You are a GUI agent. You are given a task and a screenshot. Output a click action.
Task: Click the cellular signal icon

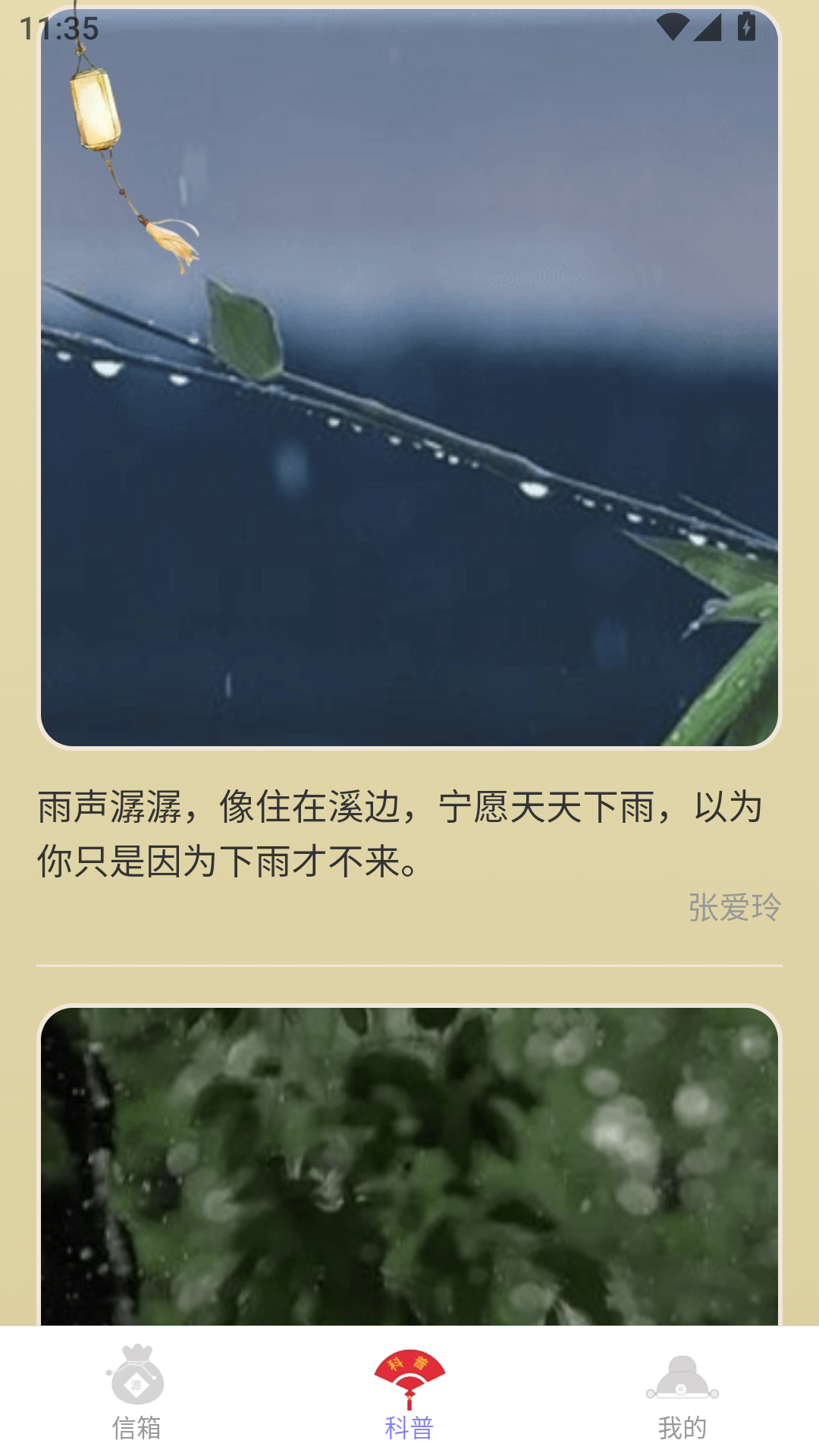point(709,28)
